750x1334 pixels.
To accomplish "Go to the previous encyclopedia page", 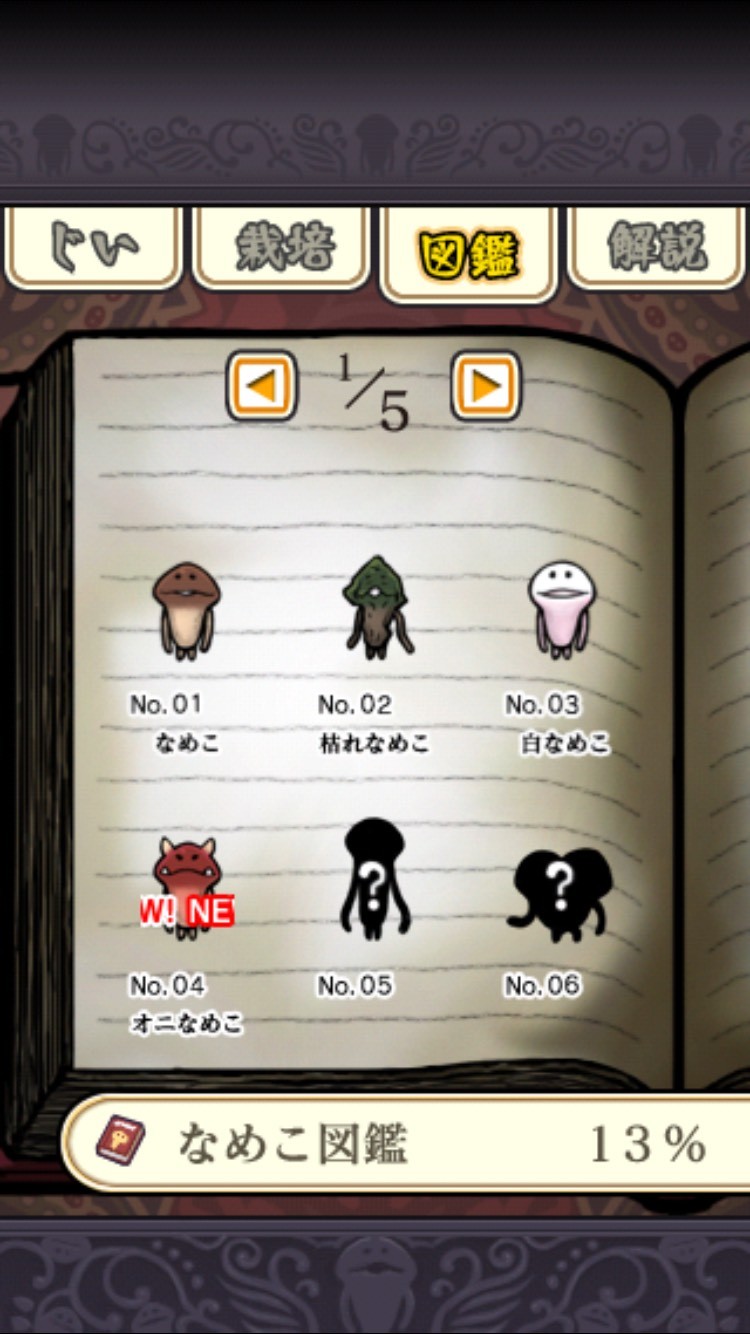I will (x=262, y=385).
